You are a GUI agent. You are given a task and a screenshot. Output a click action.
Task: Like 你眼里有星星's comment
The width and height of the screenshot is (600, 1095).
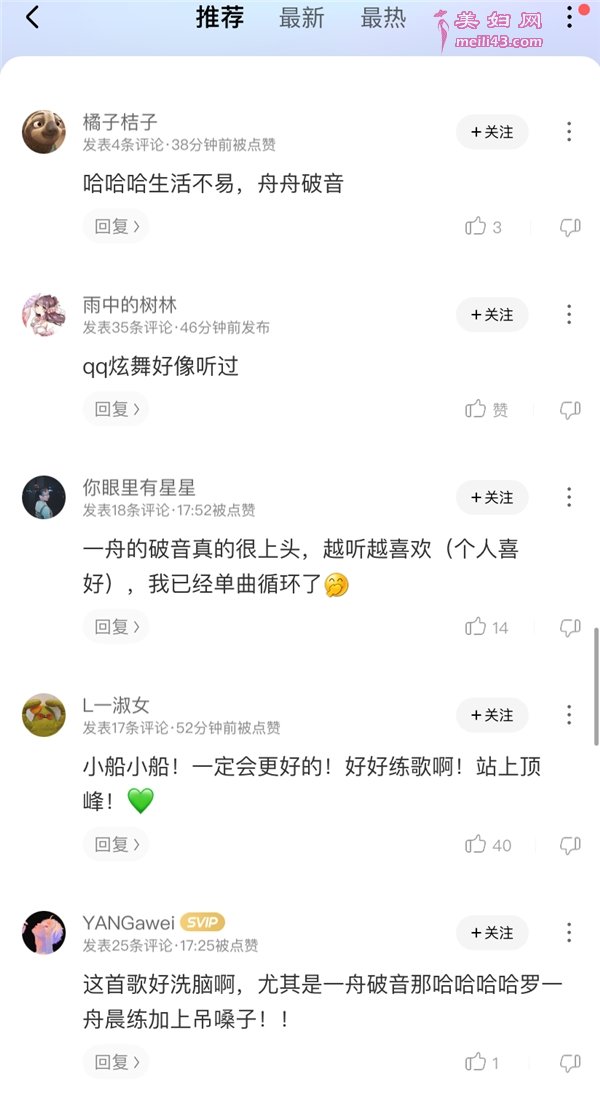[477, 627]
